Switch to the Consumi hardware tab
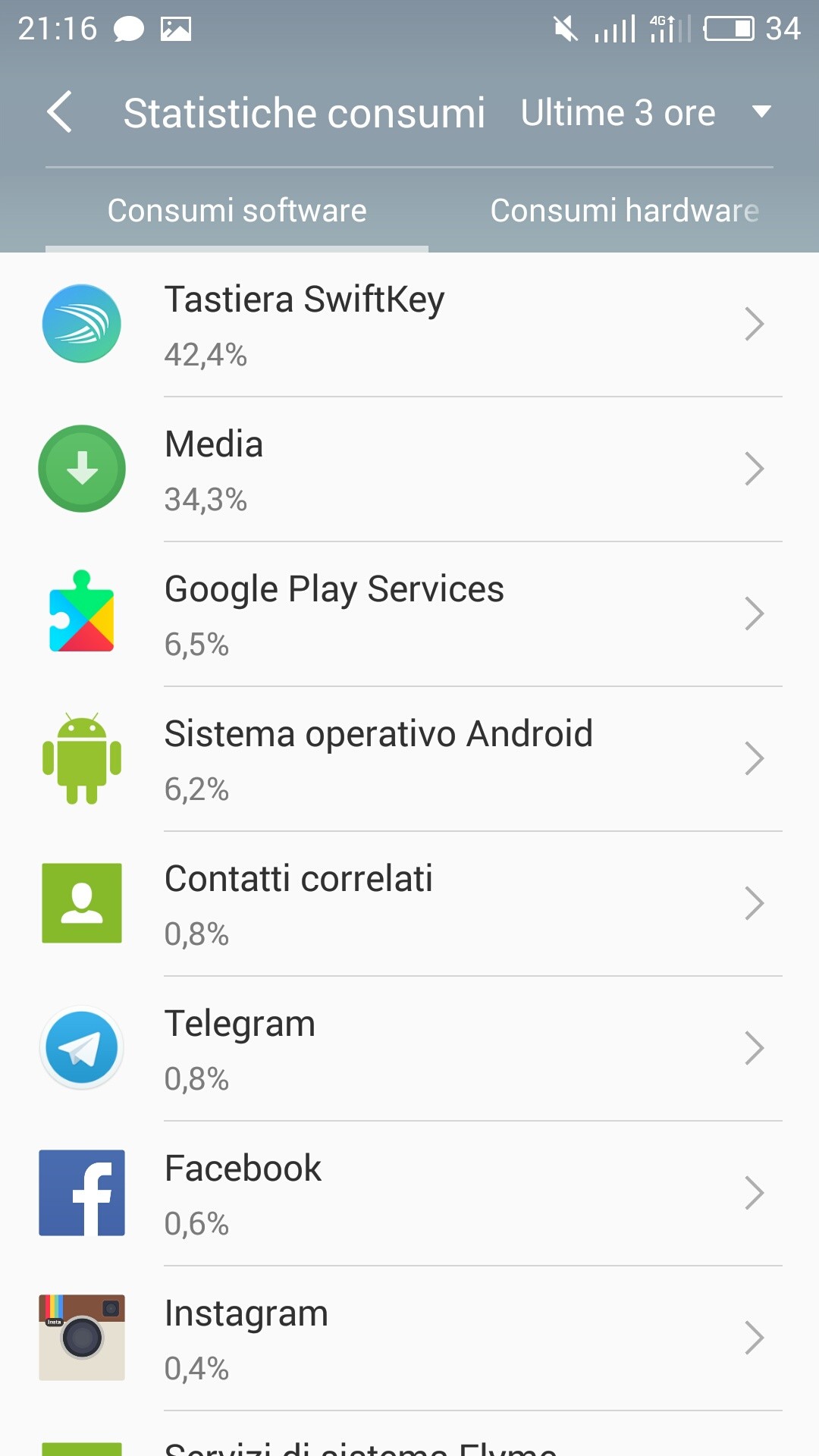 tap(624, 210)
